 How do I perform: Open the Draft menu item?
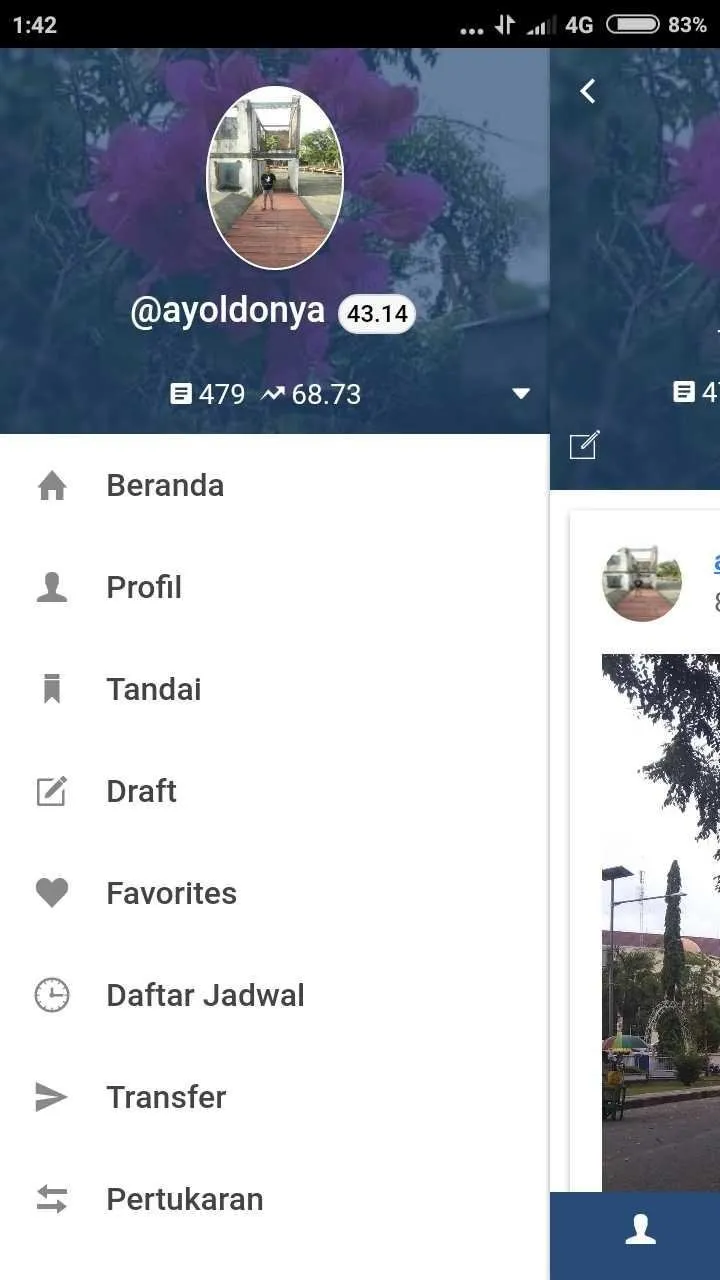coord(141,792)
